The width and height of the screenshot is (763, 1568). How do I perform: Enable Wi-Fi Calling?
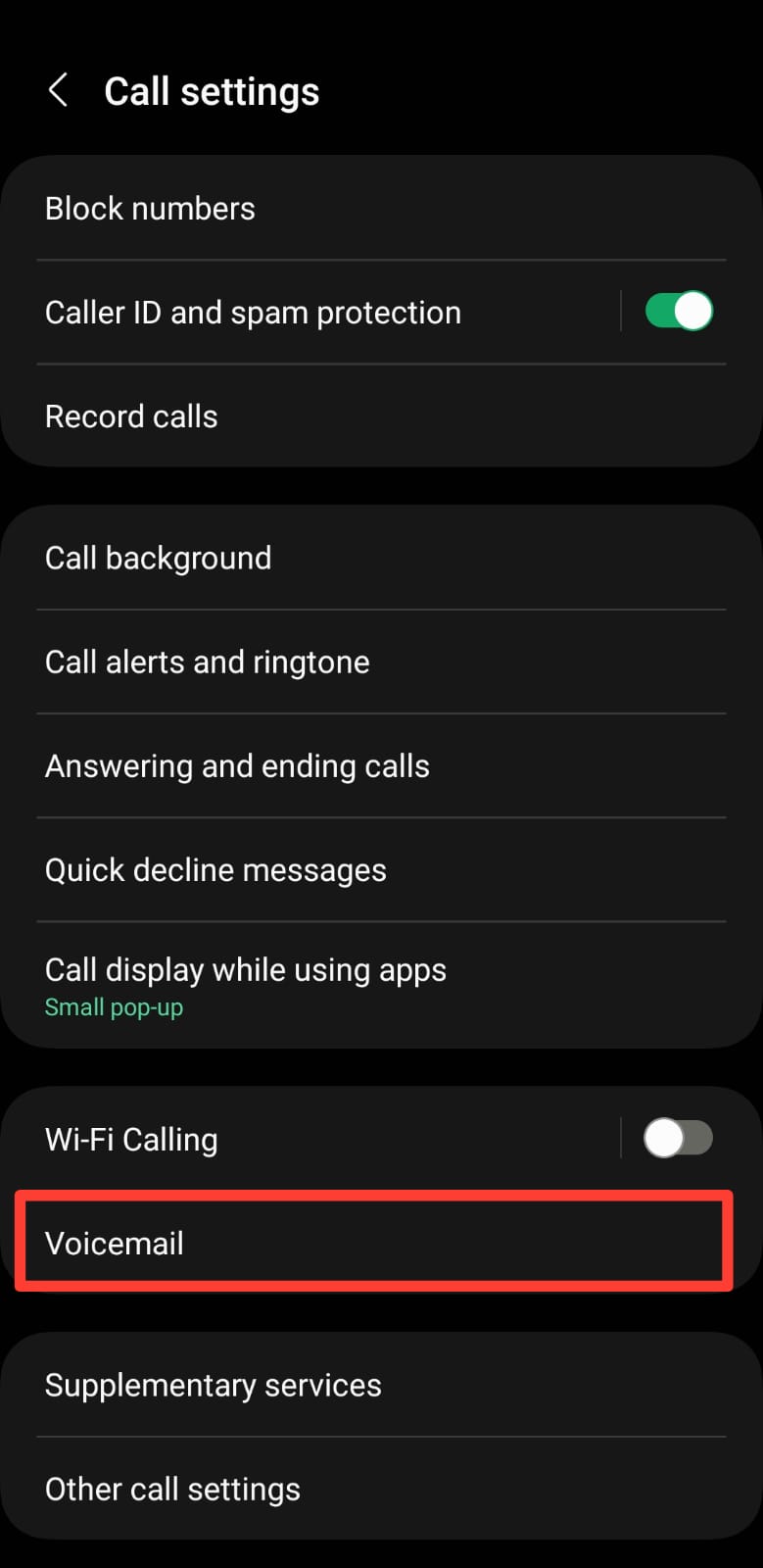point(680,1139)
